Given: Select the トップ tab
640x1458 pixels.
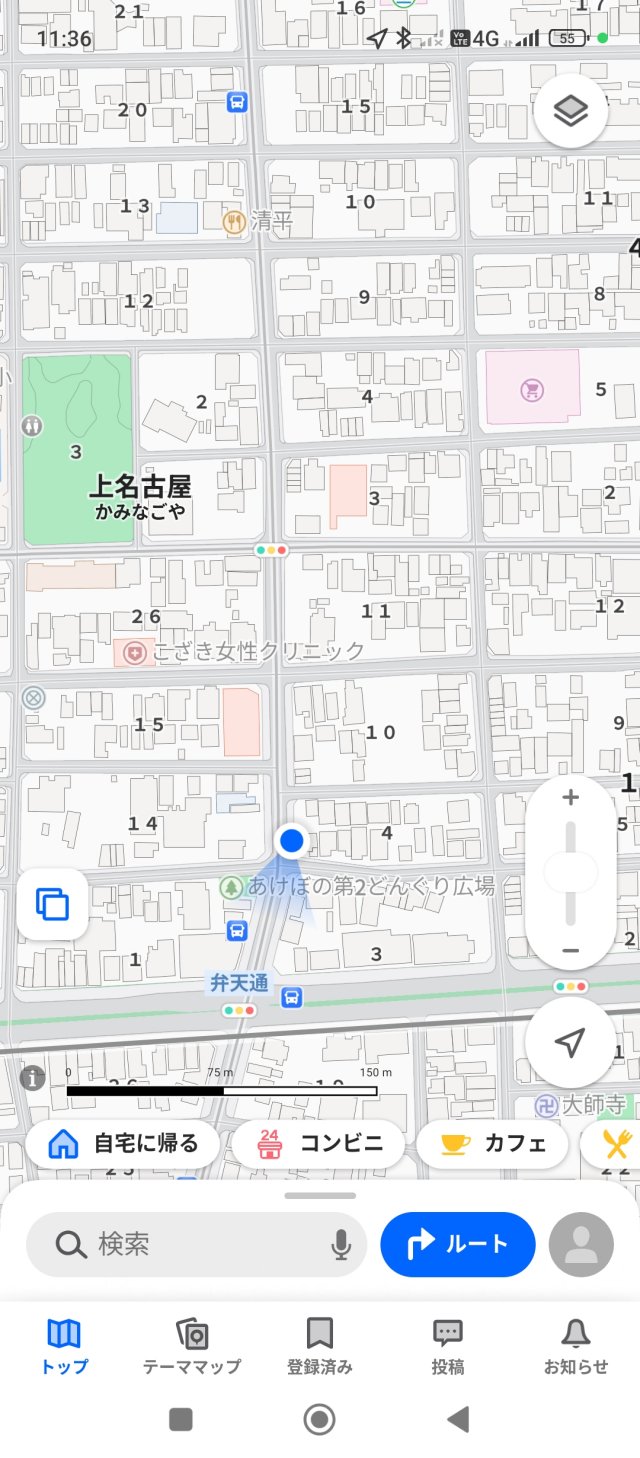Looking at the screenshot, I should pyautogui.click(x=64, y=1346).
